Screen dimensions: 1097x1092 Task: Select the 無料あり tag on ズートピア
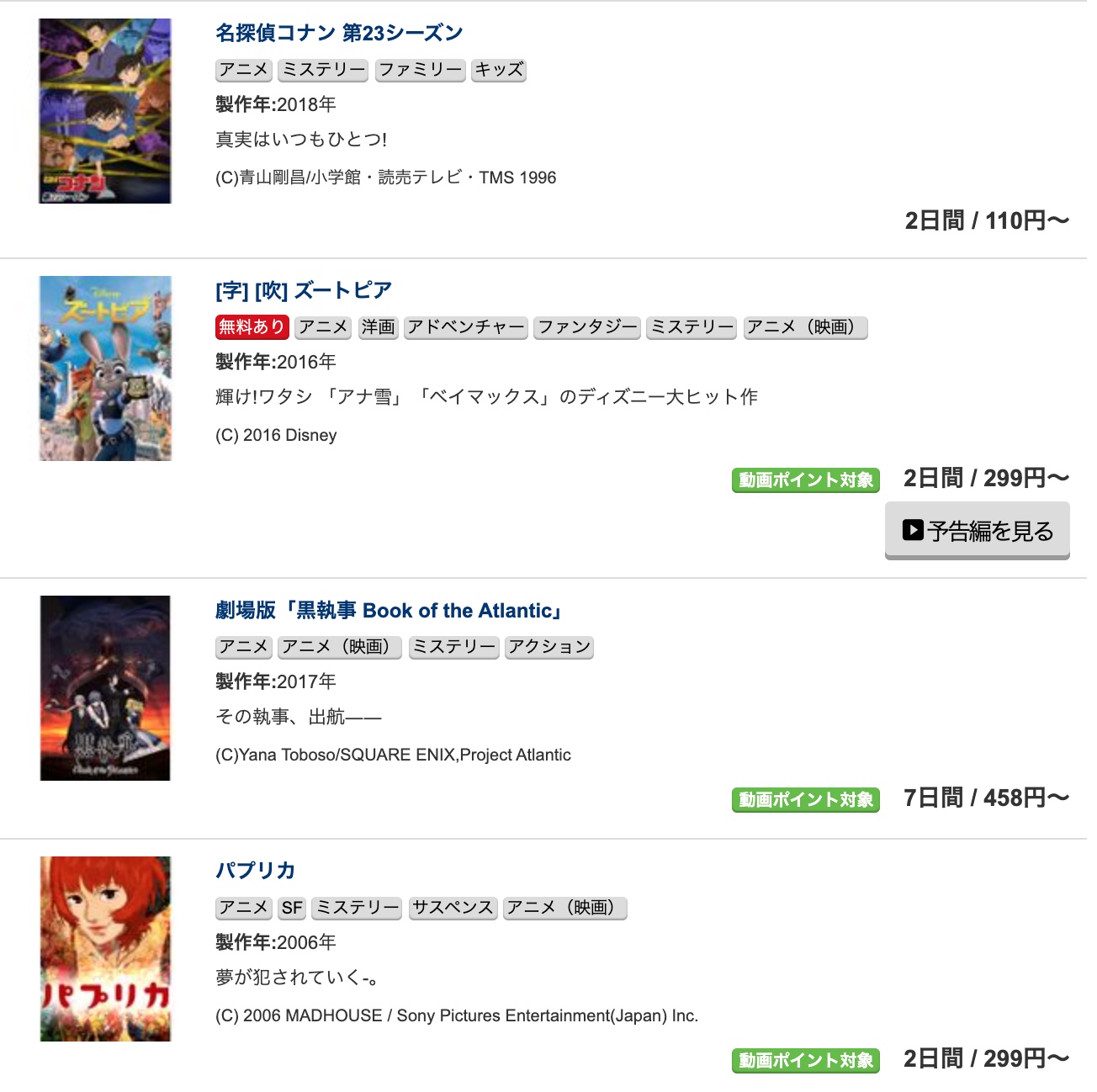coord(252,327)
